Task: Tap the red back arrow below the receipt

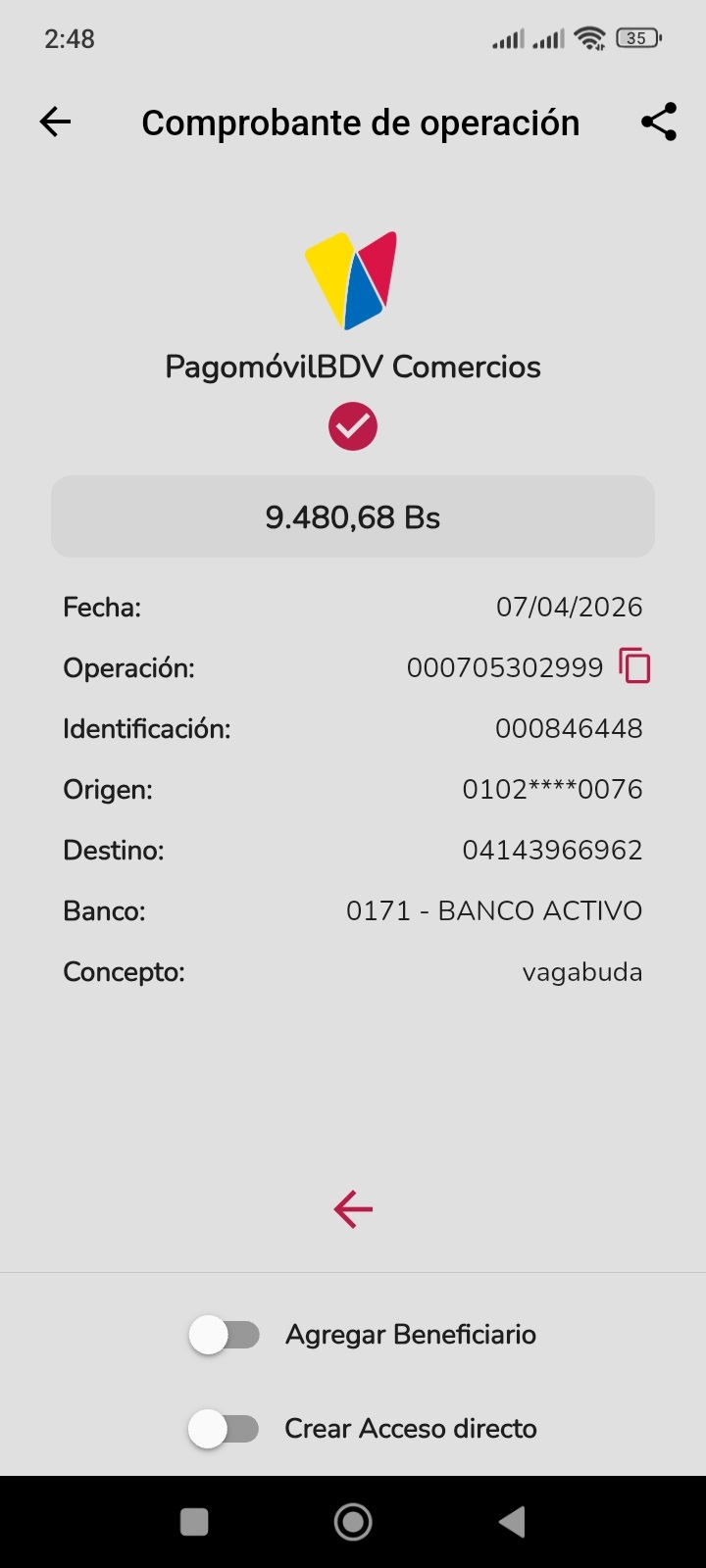Action: point(353,1208)
